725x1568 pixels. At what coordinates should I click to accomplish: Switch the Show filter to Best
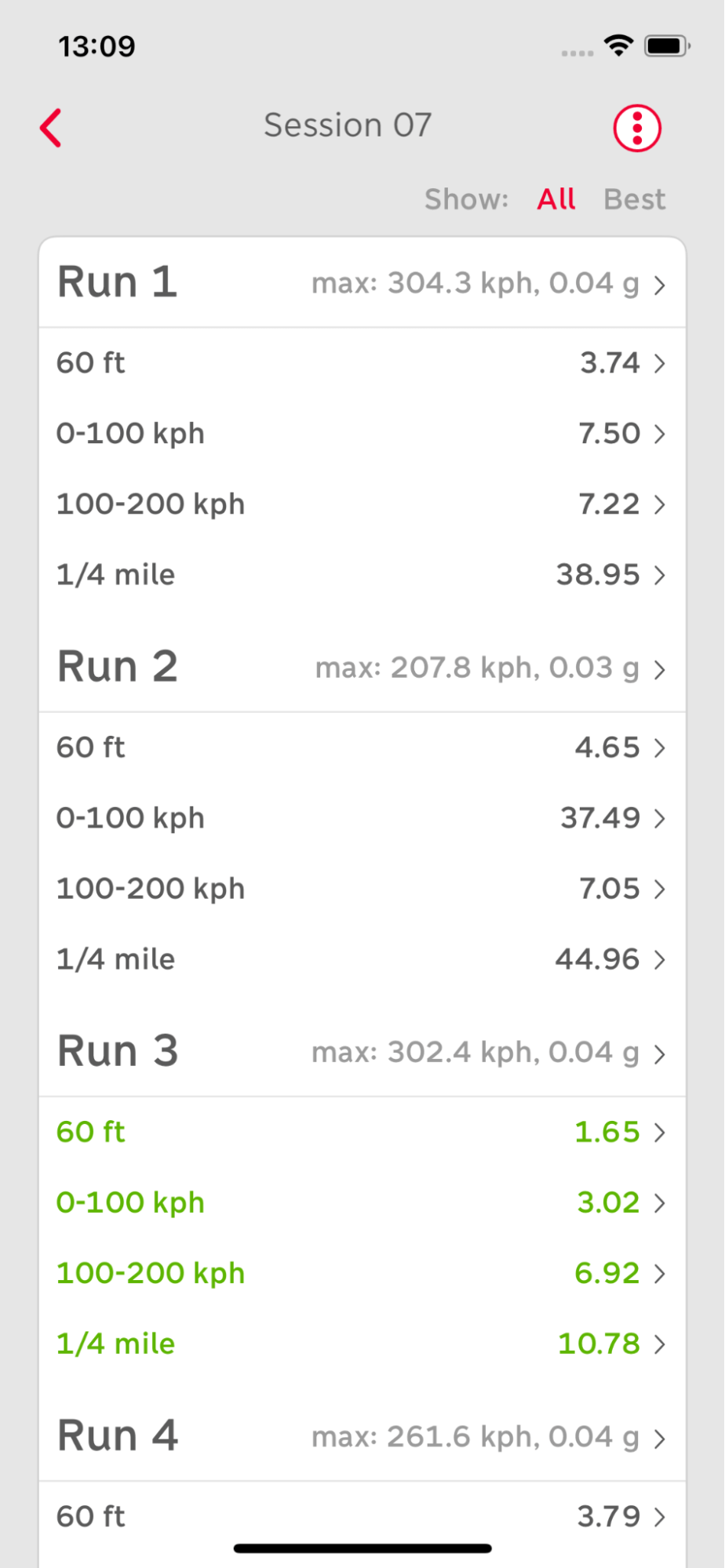pyautogui.click(x=634, y=199)
